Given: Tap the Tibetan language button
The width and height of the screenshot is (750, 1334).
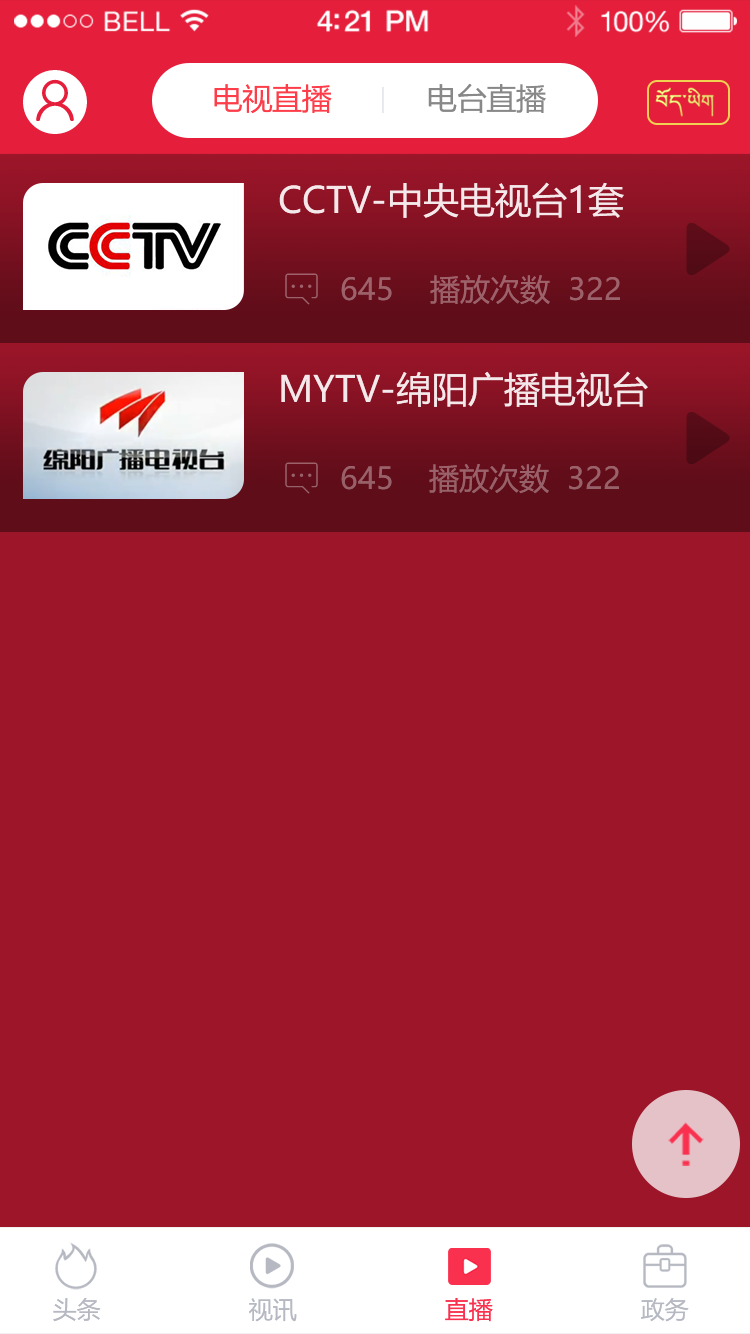Looking at the screenshot, I should [688, 102].
